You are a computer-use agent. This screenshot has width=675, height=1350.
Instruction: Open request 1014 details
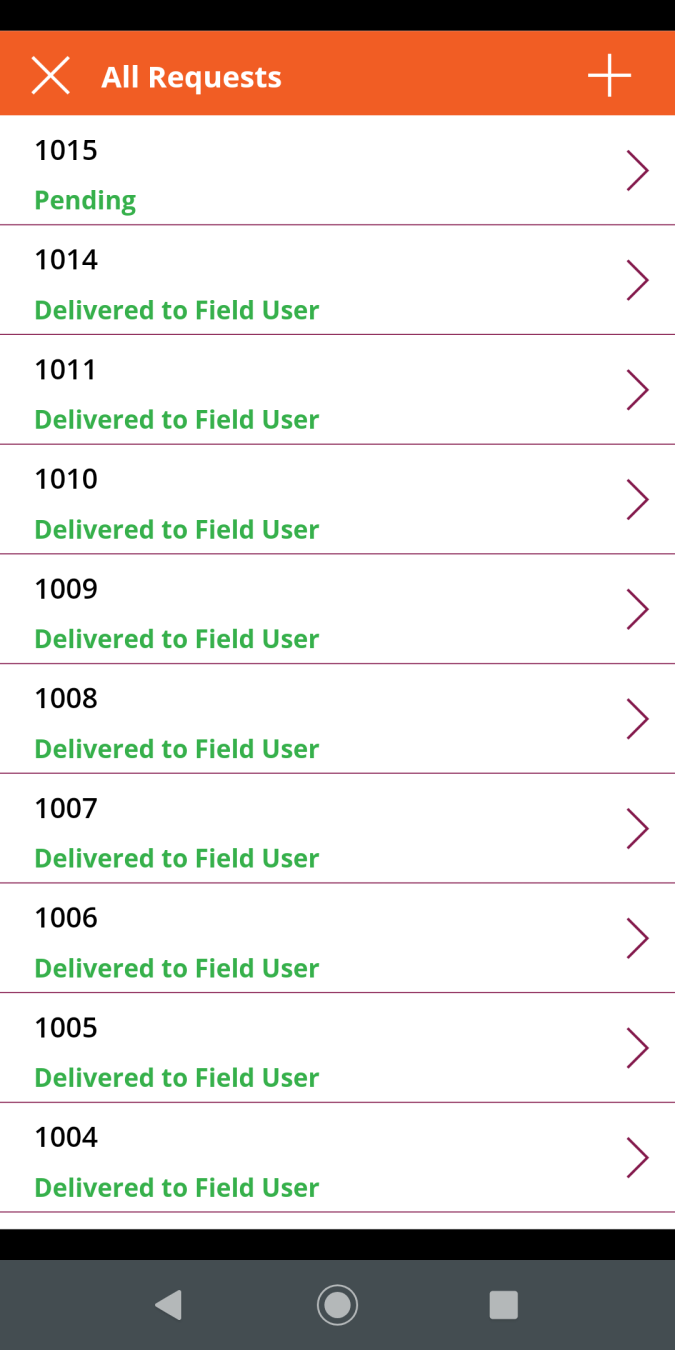coord(337,280)
